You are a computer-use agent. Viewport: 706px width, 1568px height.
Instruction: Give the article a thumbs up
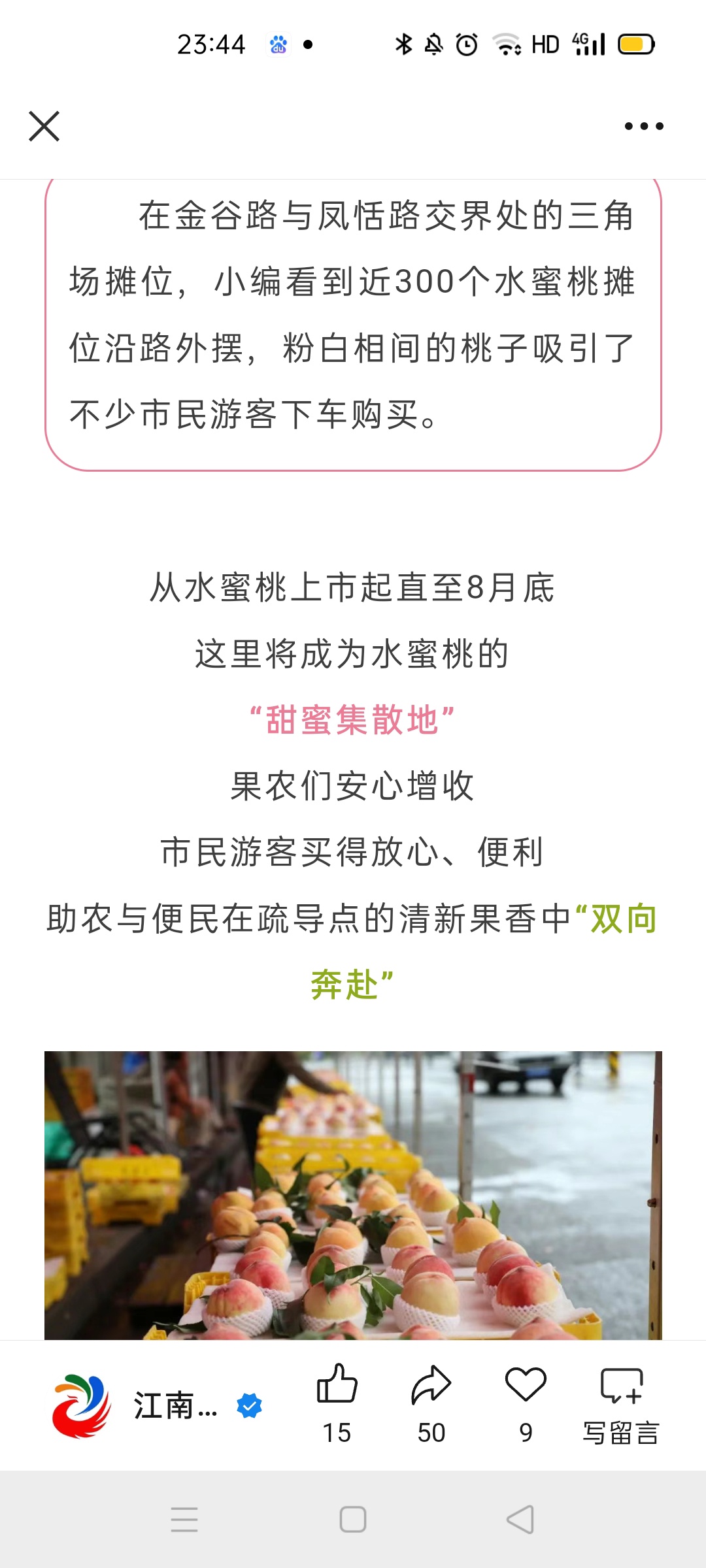(x=337, y=1404)
